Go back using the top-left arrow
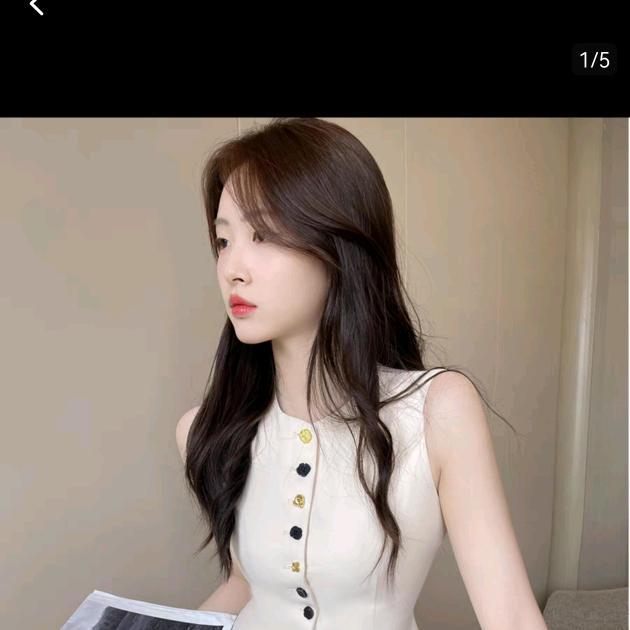The width and height of the screenshot is (630, 630). coord(36,7)
